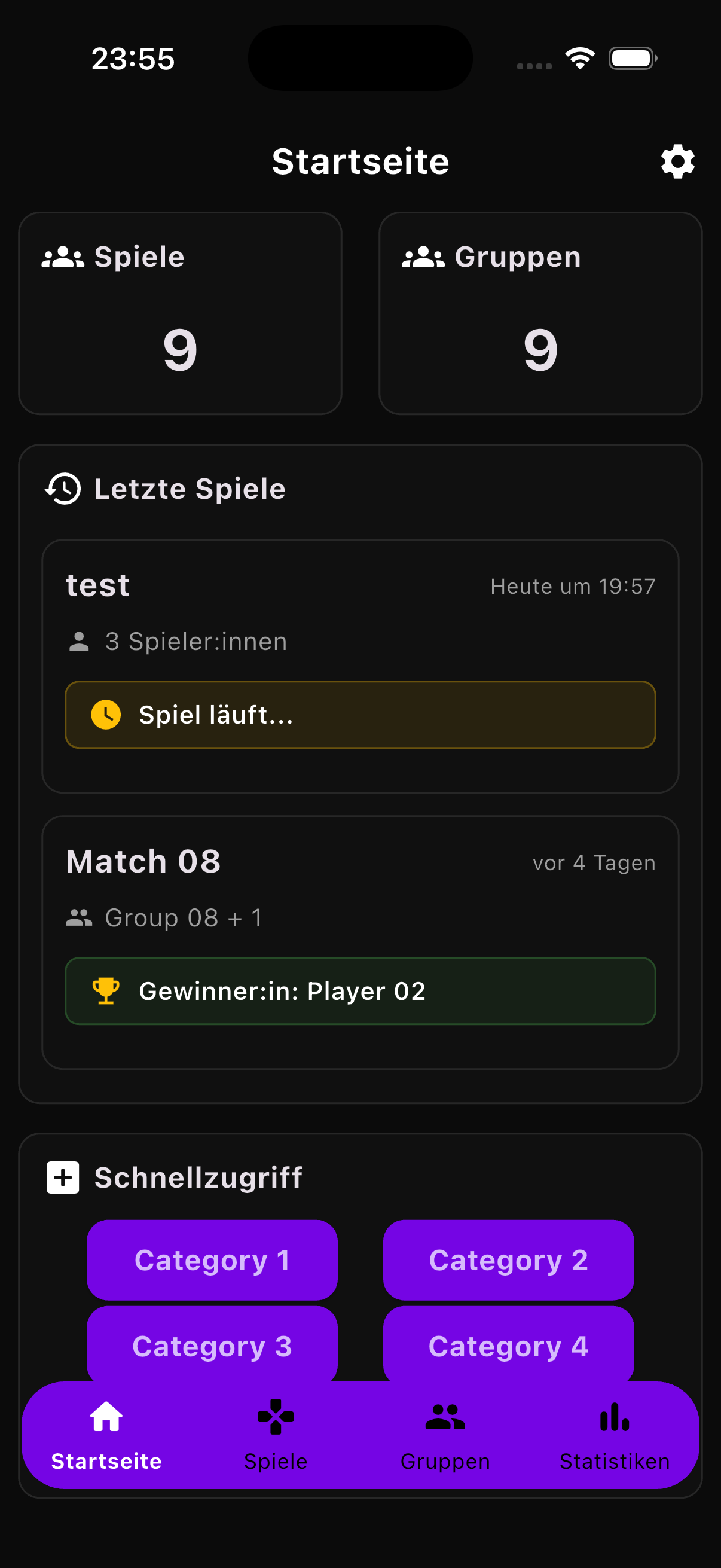Open the Gruppen count card
The image size is (721, 1568).
tap(540, 313)
